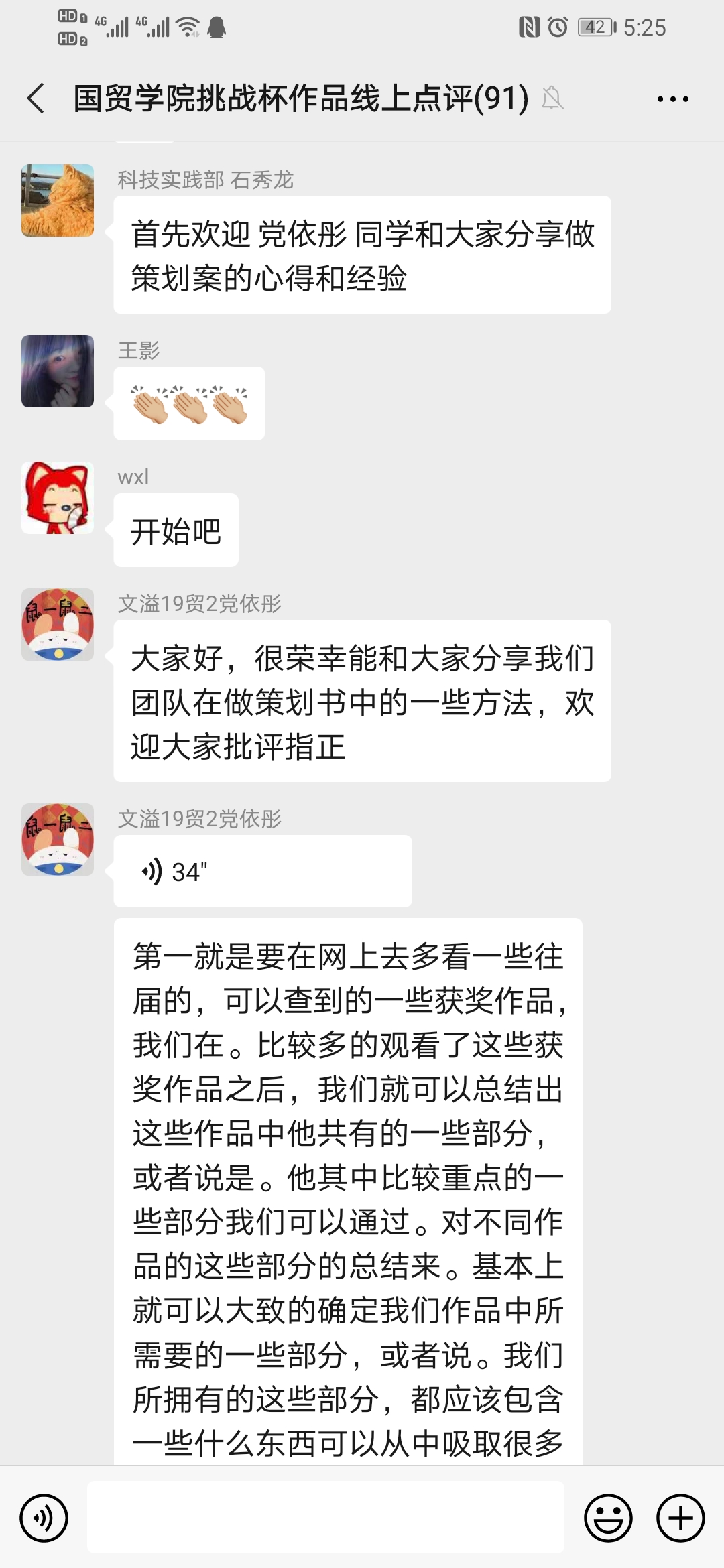
Task: Play the 34-second voice message
Action: pos(262,871)
